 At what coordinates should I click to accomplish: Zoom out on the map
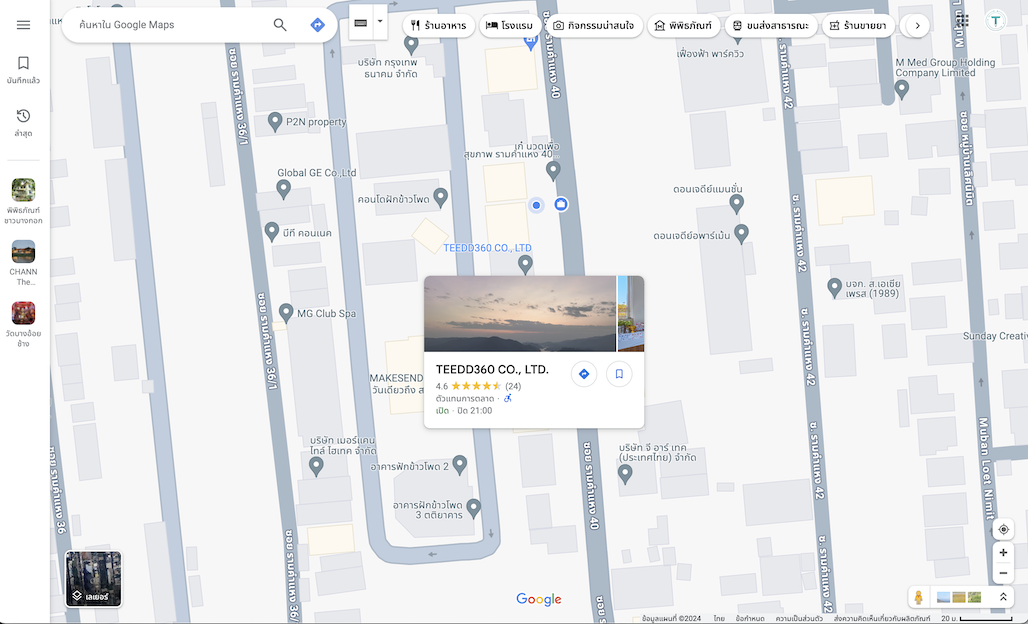coord(1003,573)
